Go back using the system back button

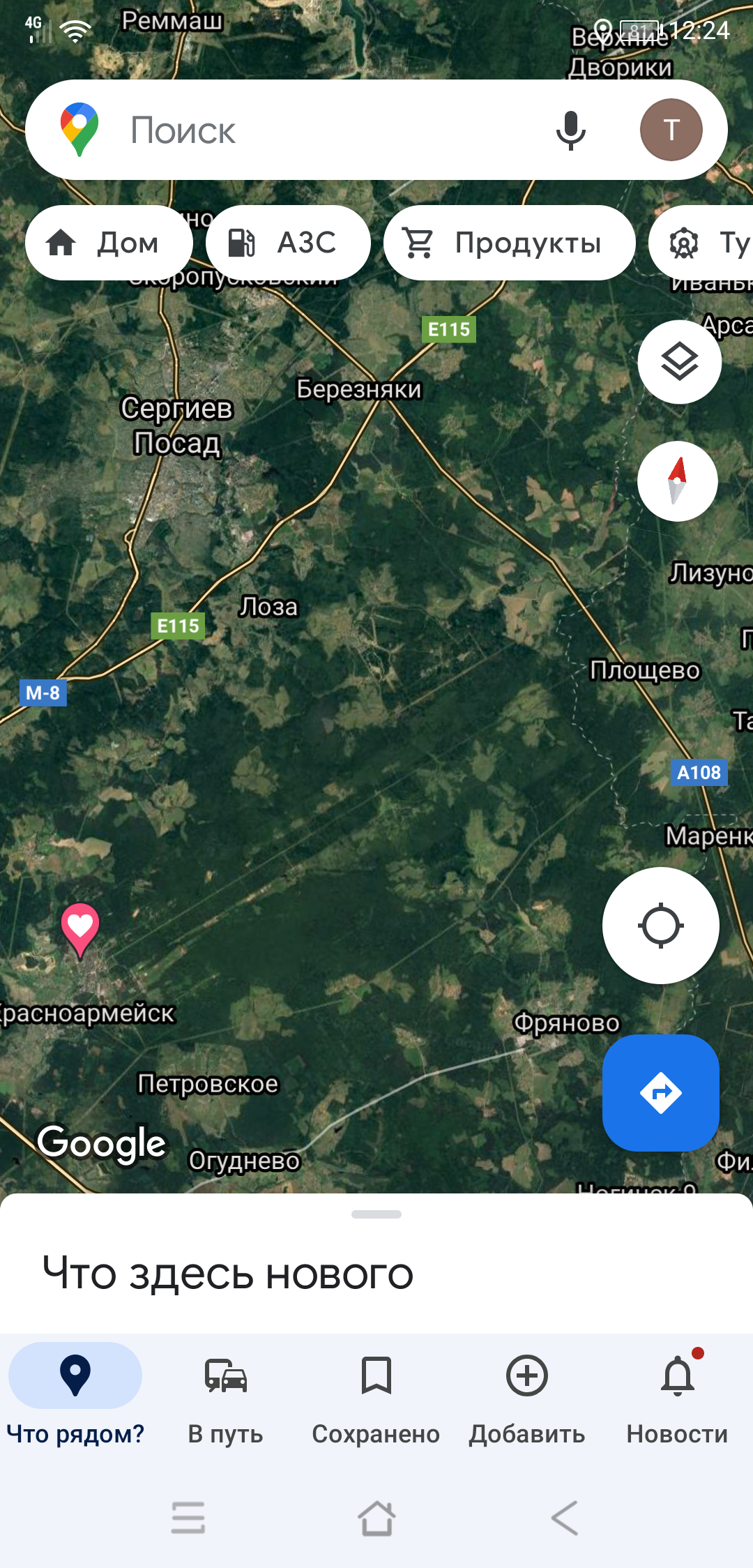pos(565,1518)
